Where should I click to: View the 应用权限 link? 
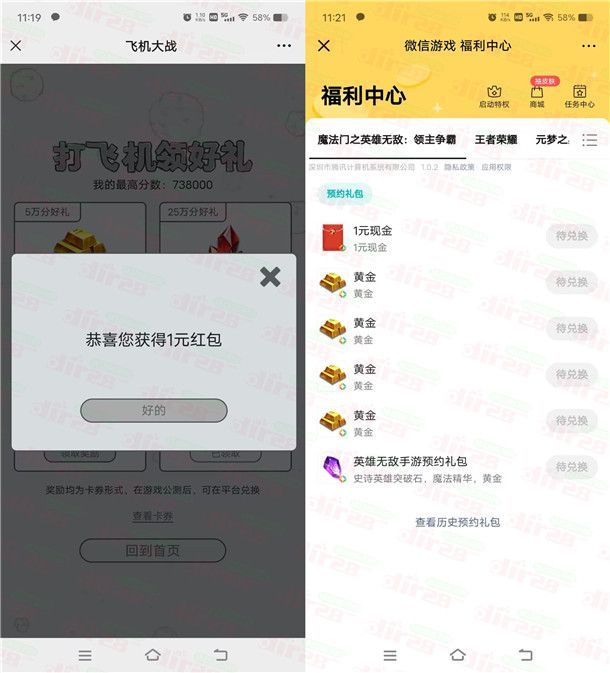pos(496,167)
